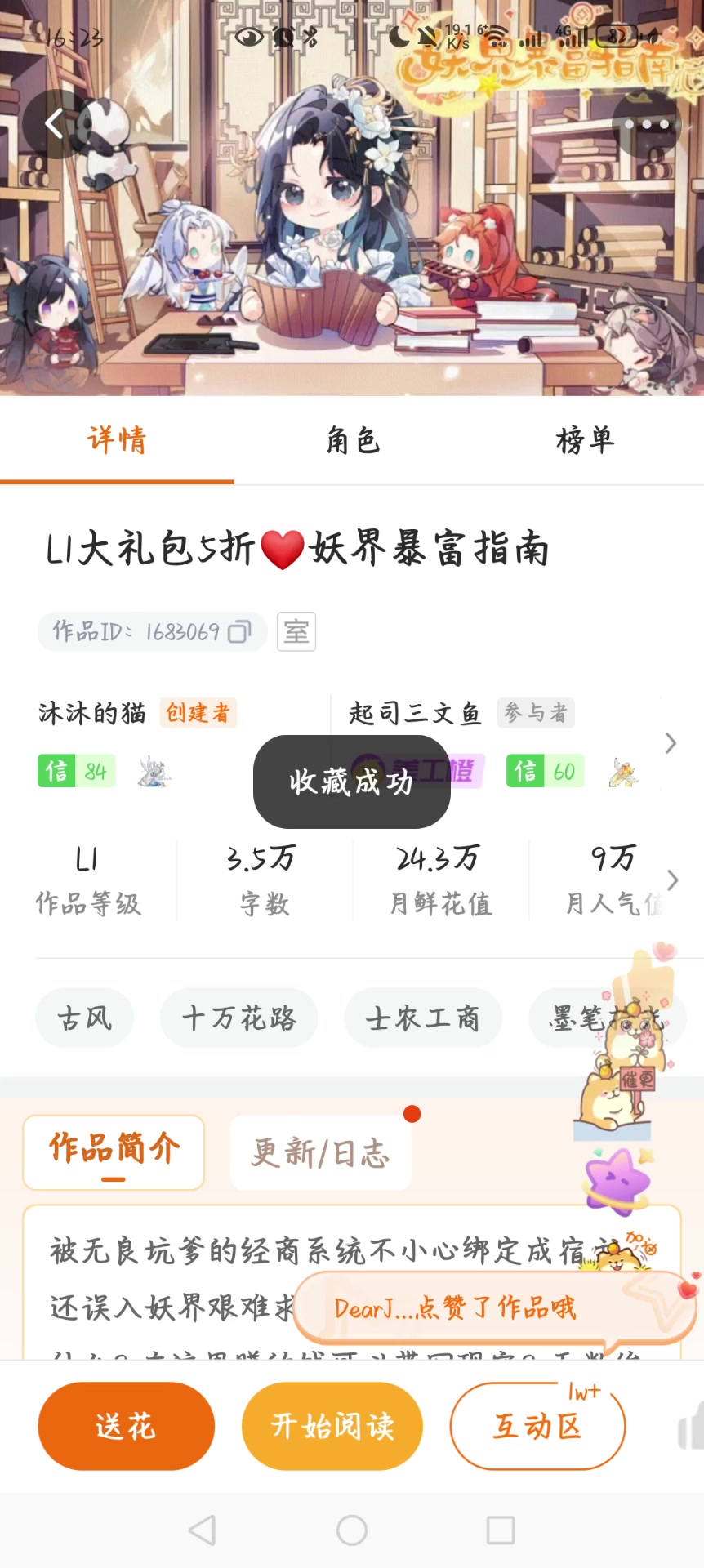Tap 开始阅读 to start reading

tap(332, 1426)
